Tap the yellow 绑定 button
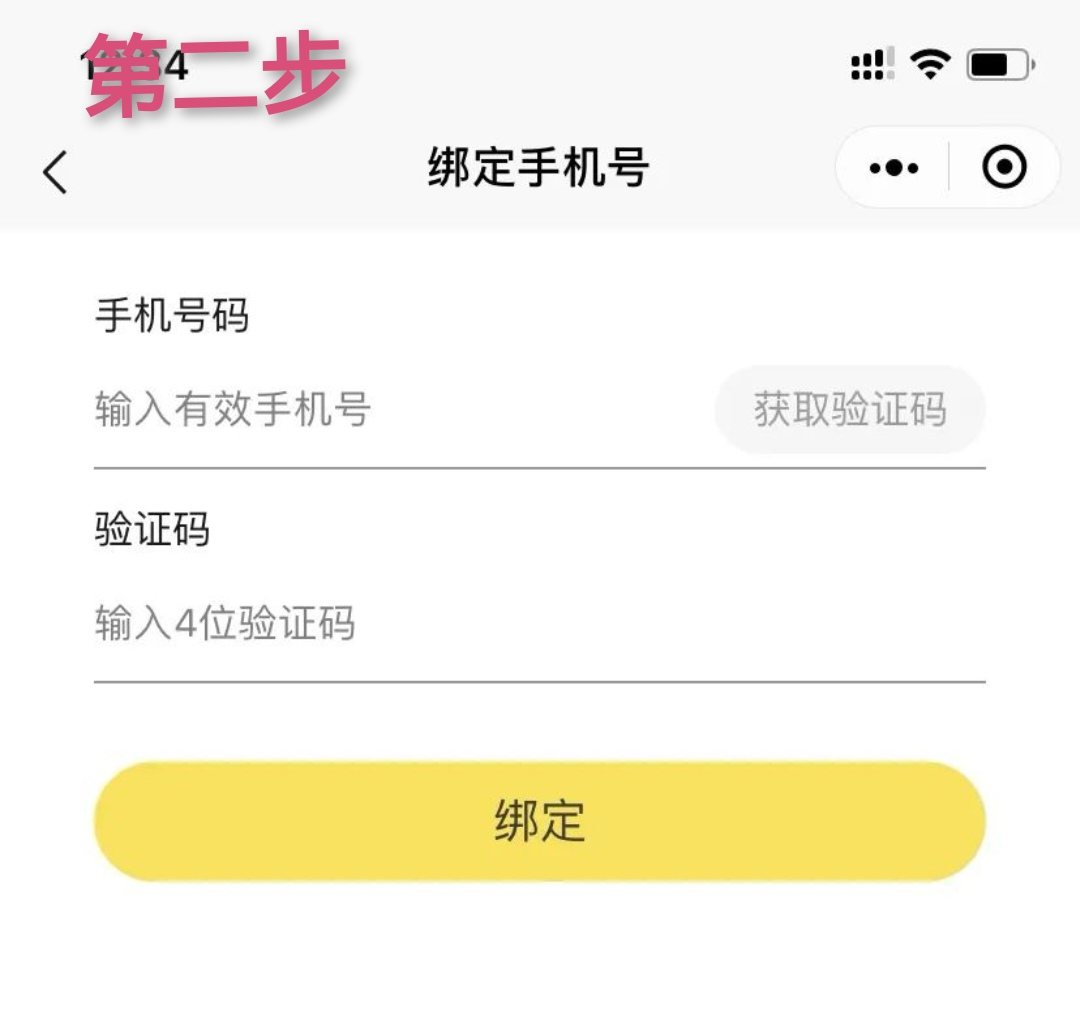The height and width of the screenshot is (1016, 1080). pyautogui.click(x=540, y=821)
